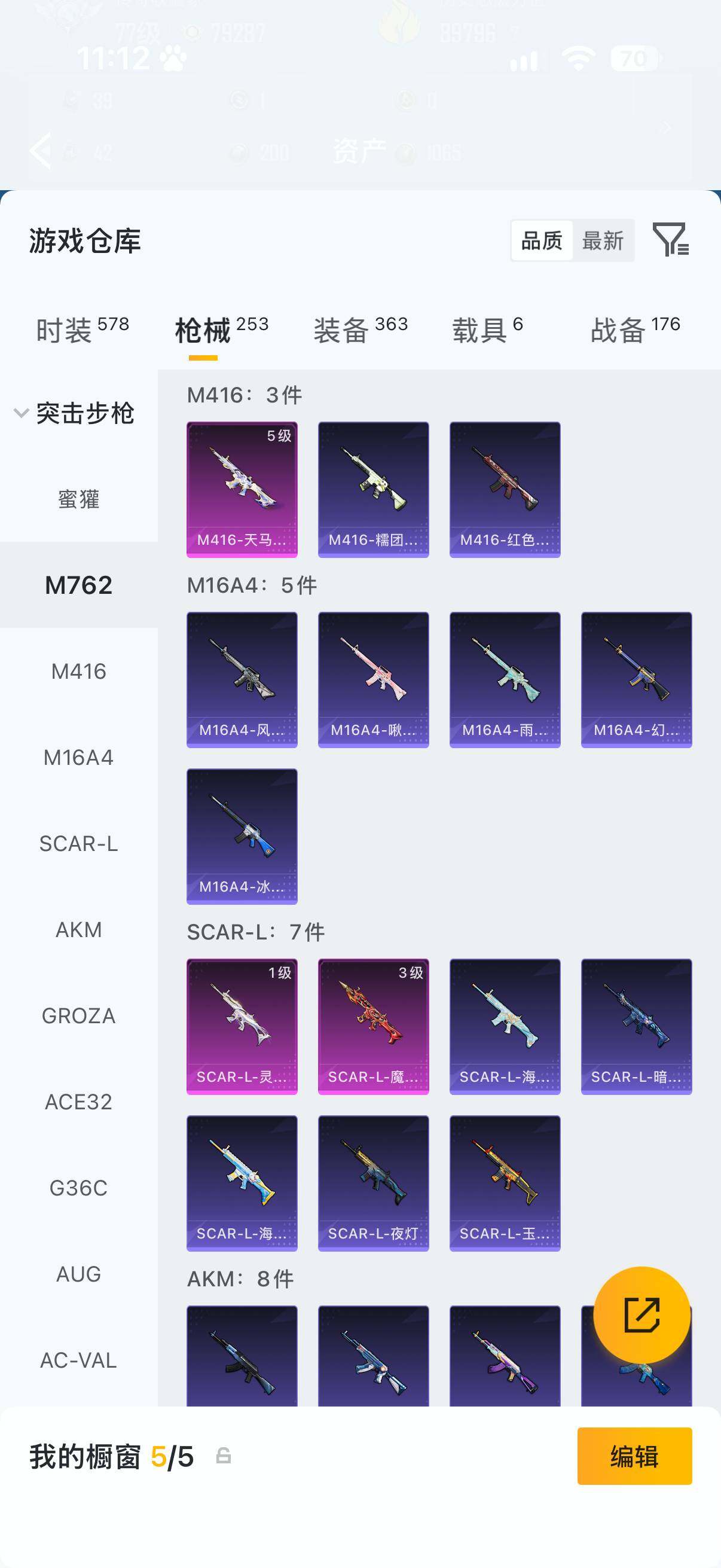
Task: Open the level 3 SCAR-L-魔 skin
Action: 373,1026
